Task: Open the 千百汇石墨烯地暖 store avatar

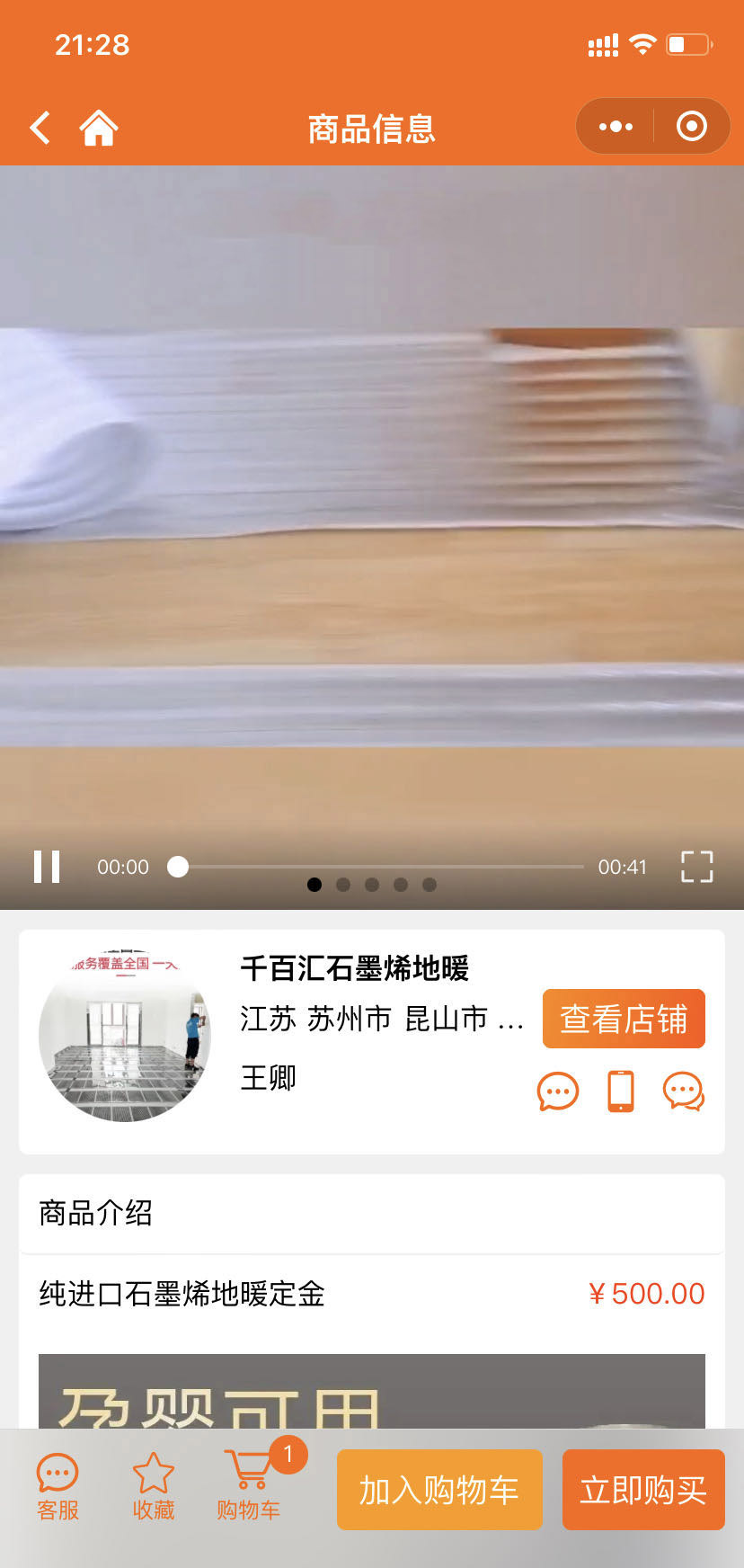Action: click(125, 1037)
